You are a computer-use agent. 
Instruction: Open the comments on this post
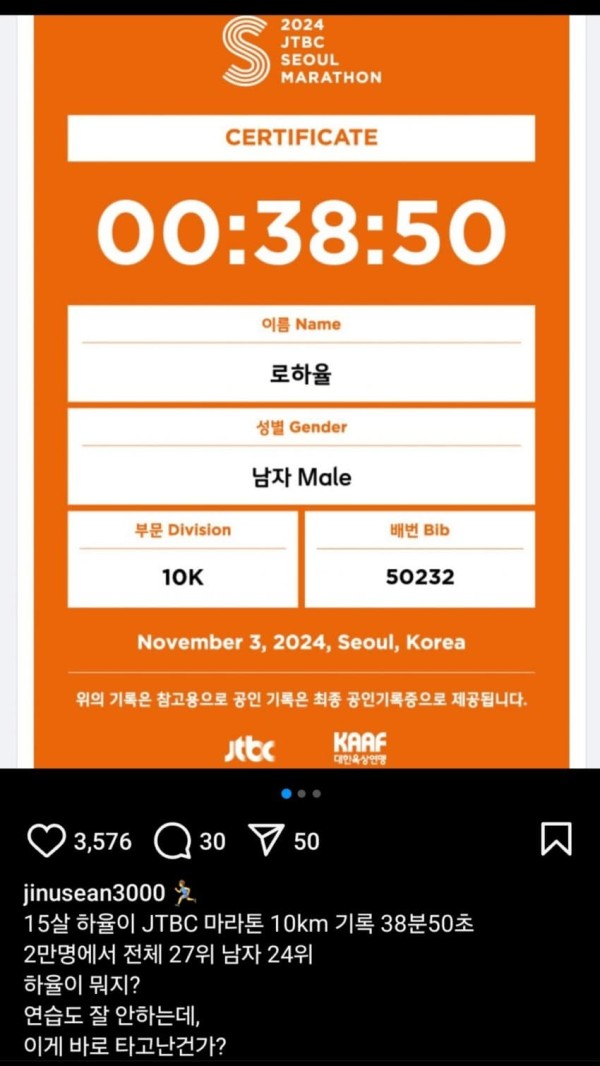point(172,842)
